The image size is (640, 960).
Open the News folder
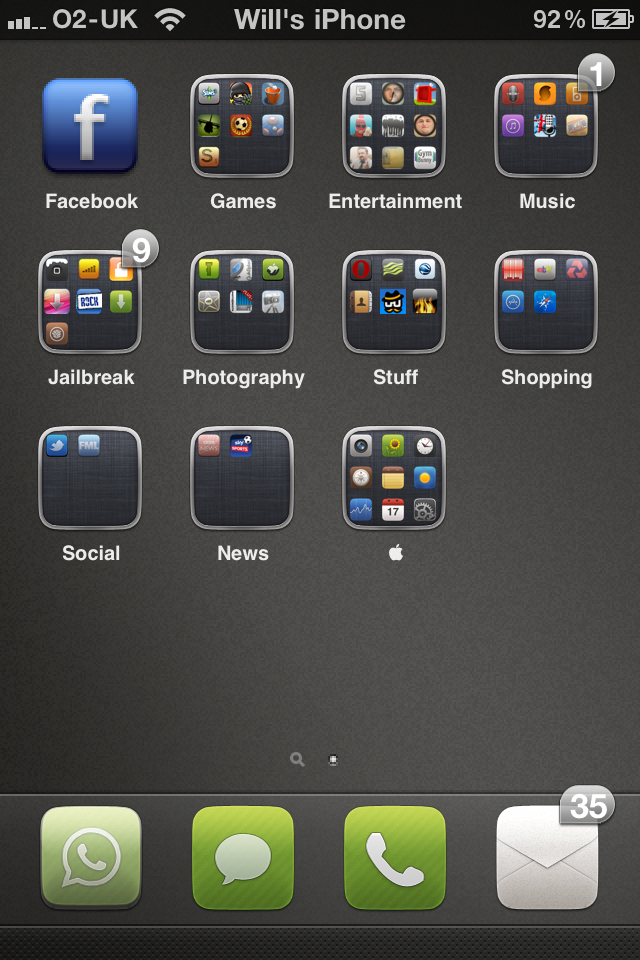tap(242, 479)
